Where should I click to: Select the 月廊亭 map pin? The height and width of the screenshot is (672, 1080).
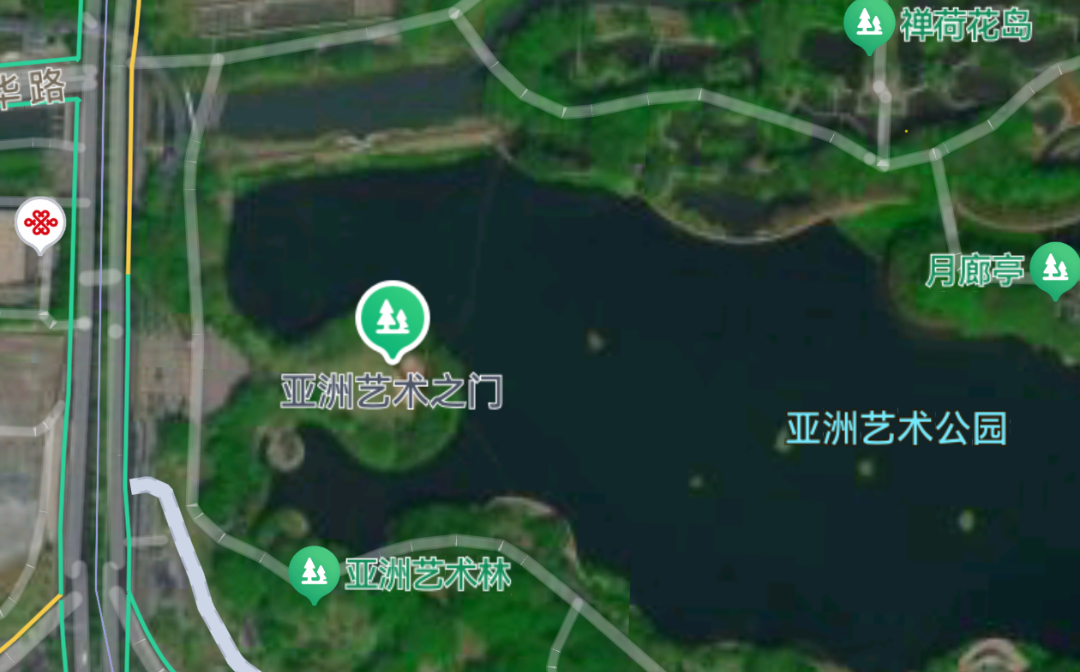coord(1054,268)
